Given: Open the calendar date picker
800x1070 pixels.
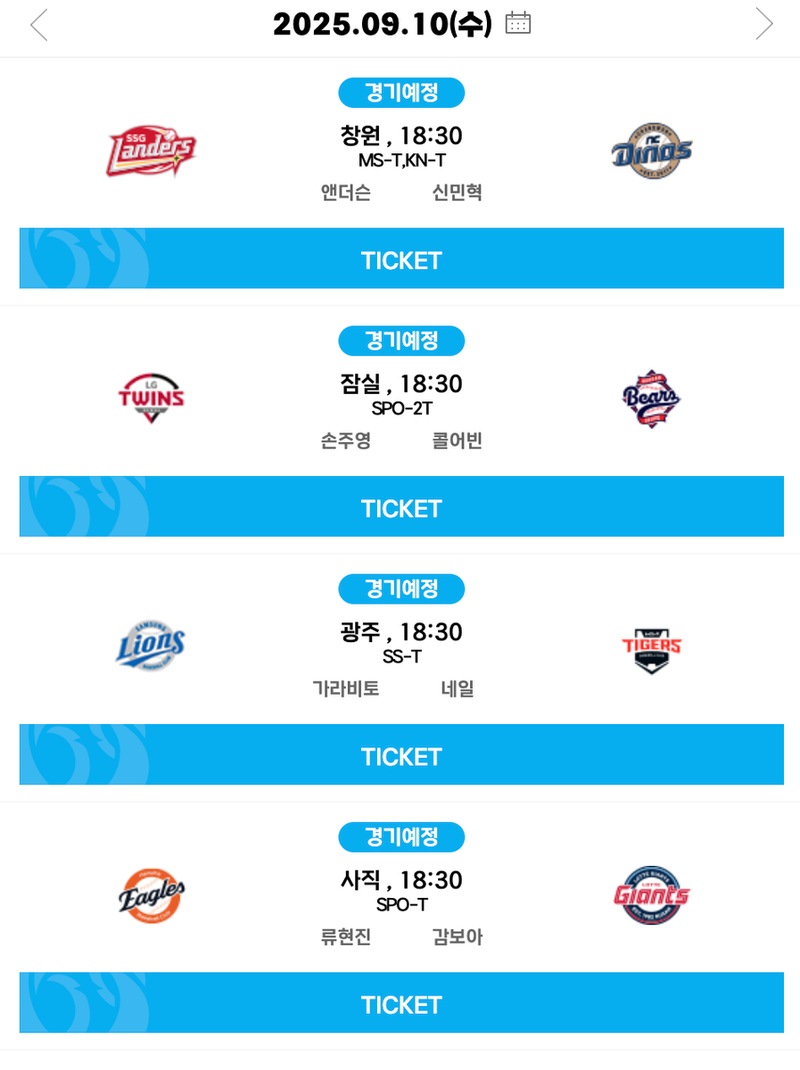Looking at the screenshot, I should click(518, 23).
